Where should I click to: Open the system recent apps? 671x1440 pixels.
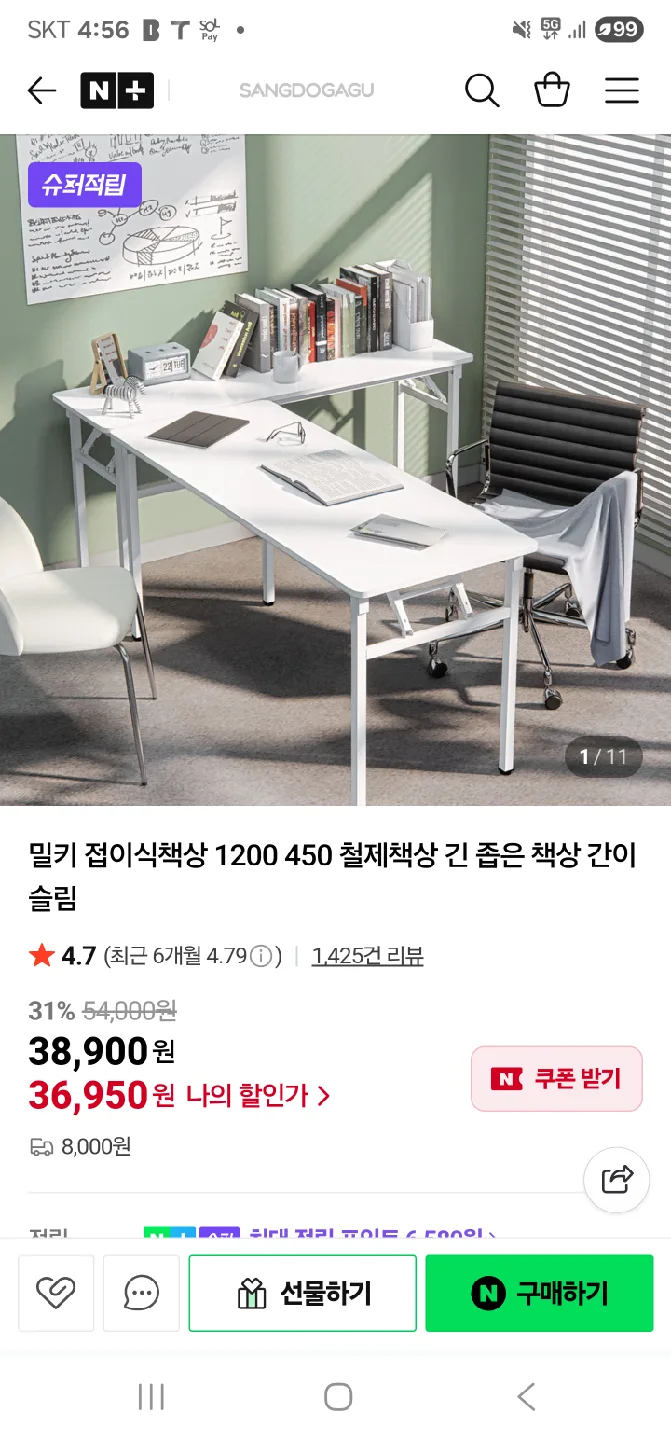[x=151, y=1397]
